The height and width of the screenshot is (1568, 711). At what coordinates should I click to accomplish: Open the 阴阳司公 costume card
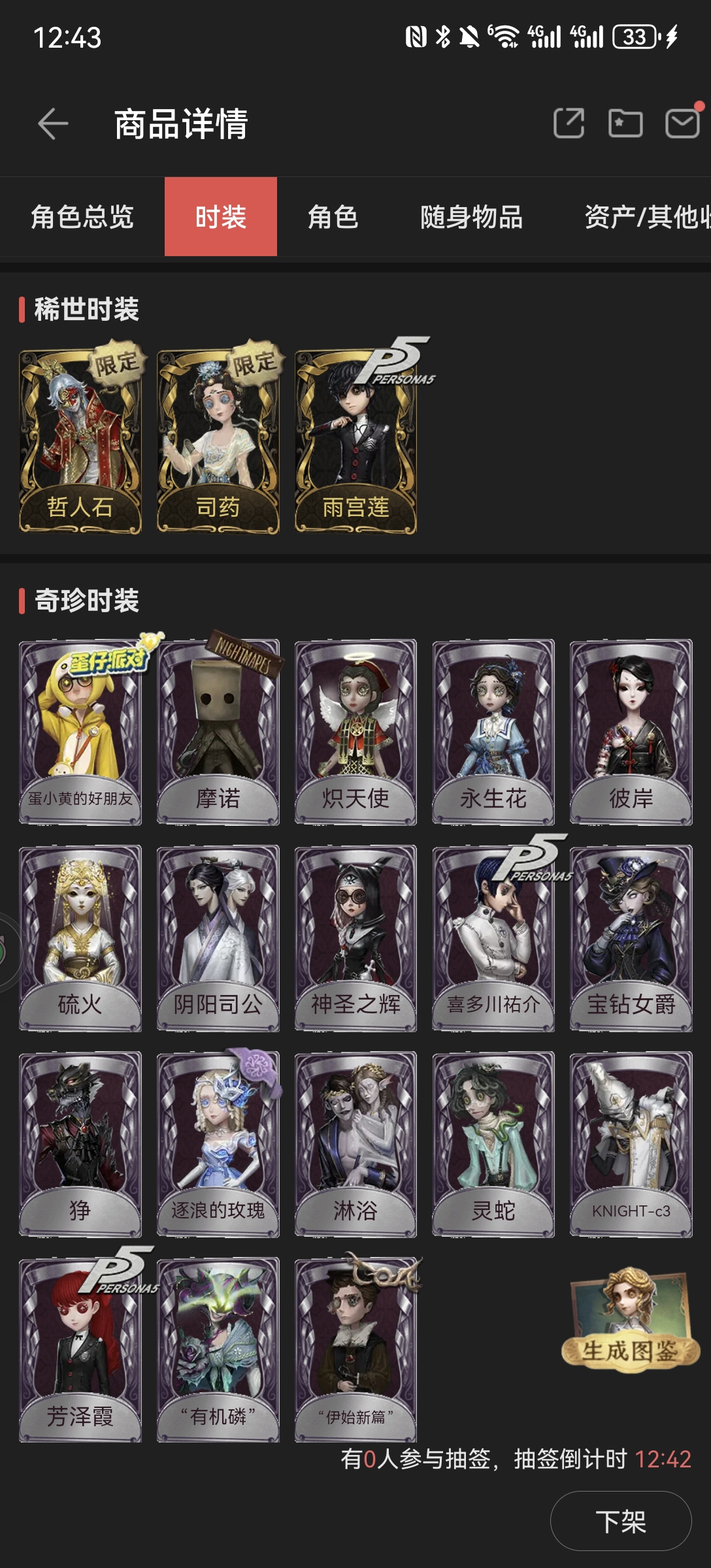218,938
